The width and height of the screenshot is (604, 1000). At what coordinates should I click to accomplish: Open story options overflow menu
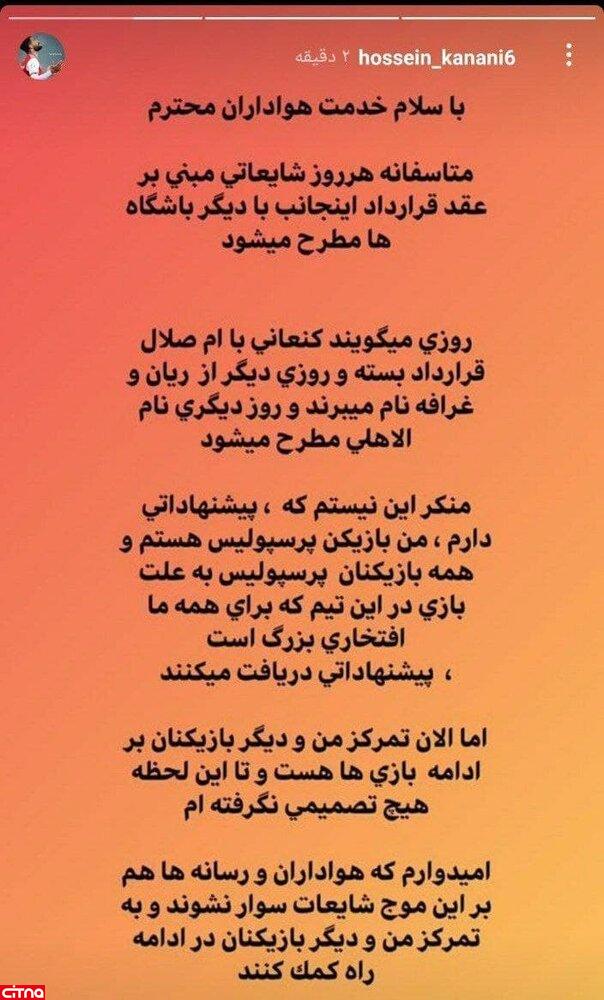(x=569, y=56)
